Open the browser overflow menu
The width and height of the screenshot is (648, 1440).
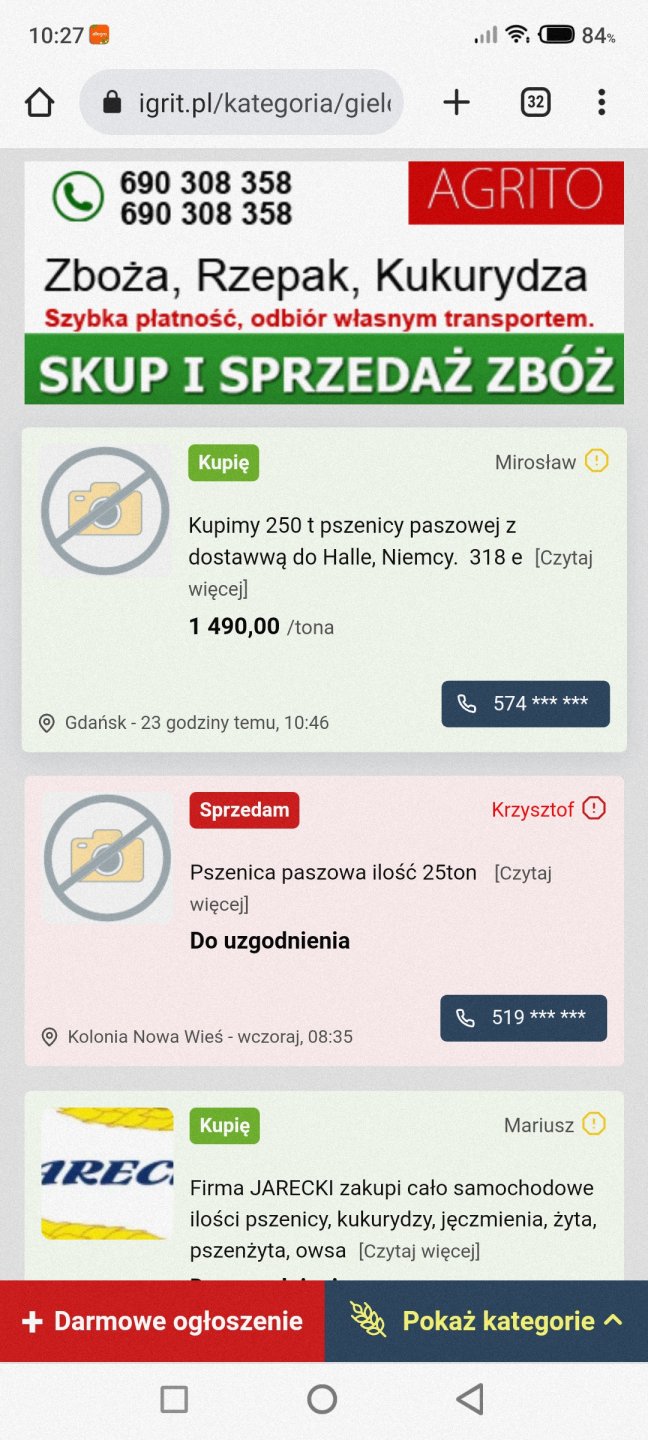point(601,102)
